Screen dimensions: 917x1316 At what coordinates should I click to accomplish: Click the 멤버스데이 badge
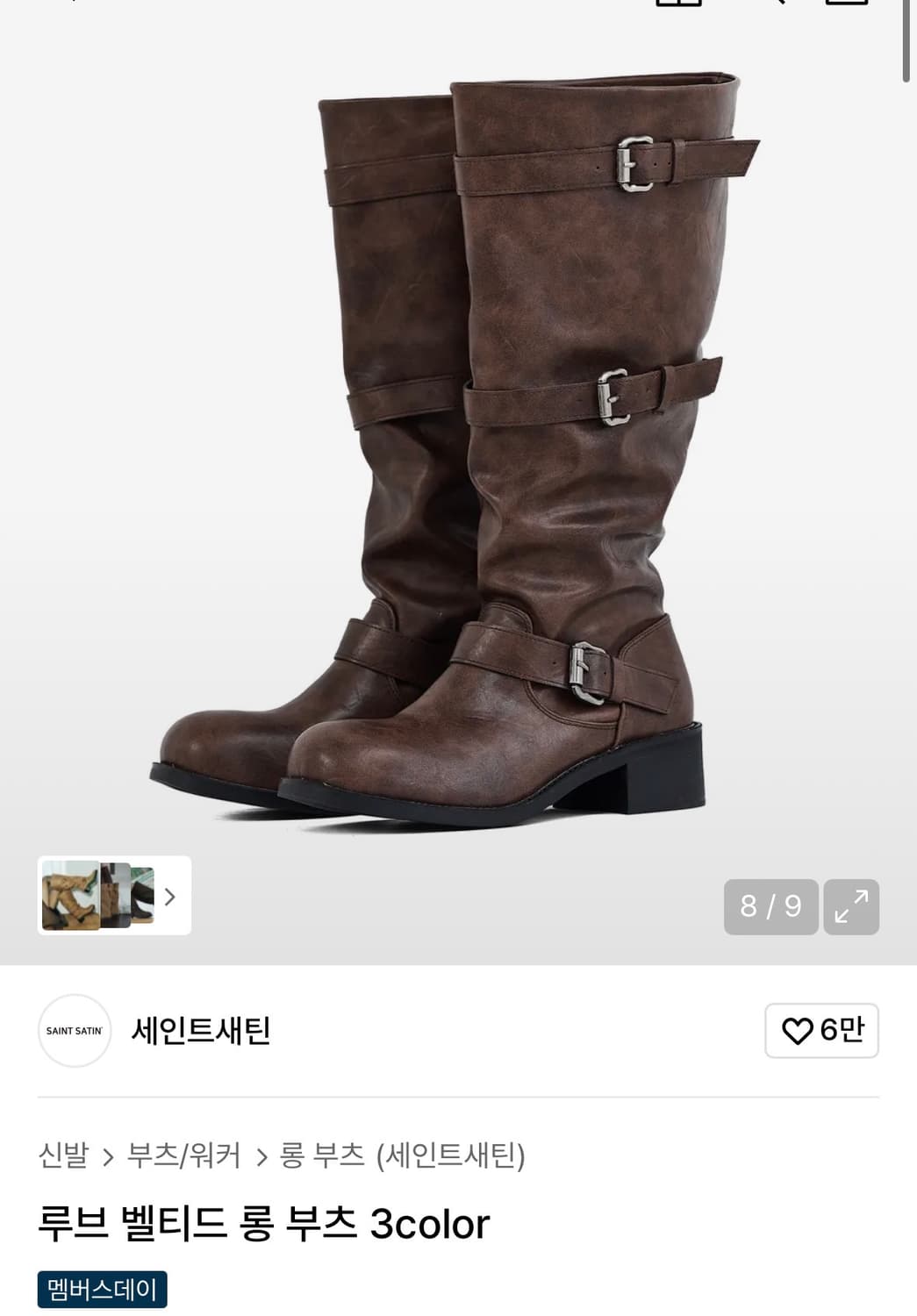point(102,1290)
